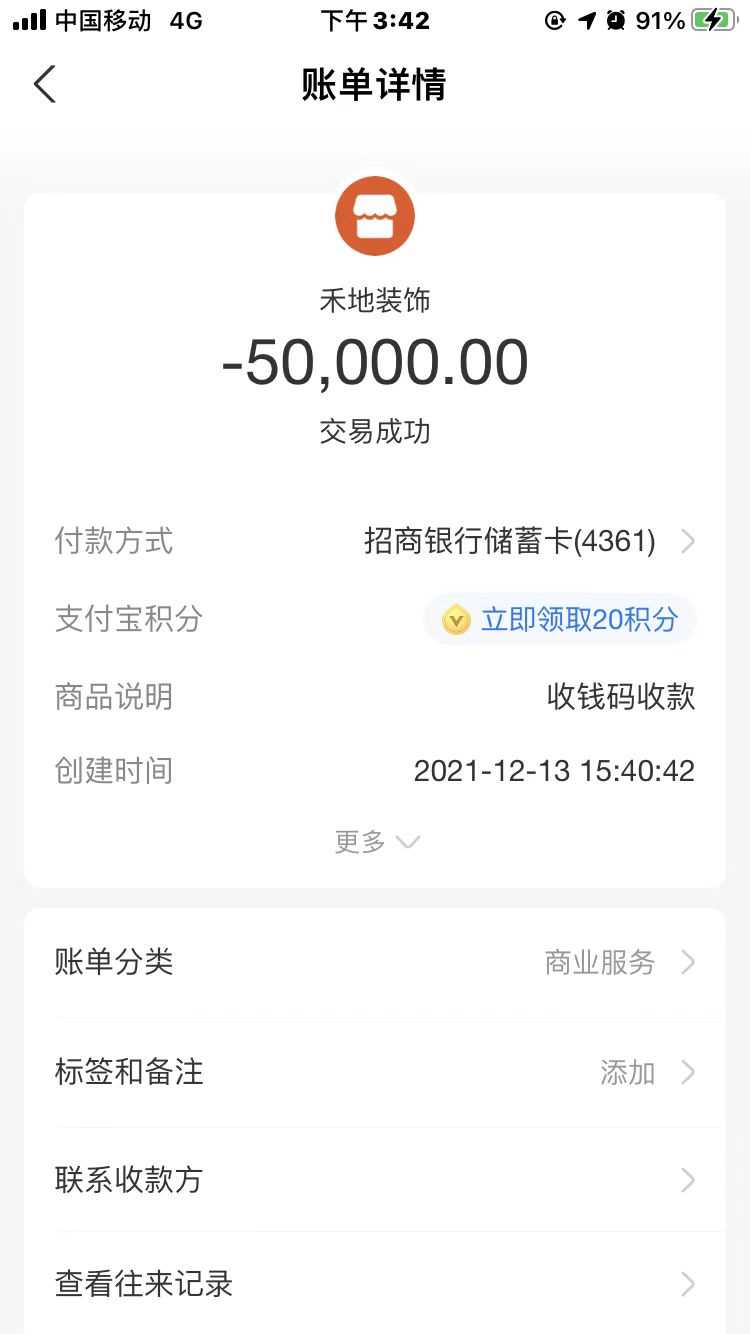750x1334 pixels.
Task: Go back from 账单详情 page
Action: coord(45,85)
